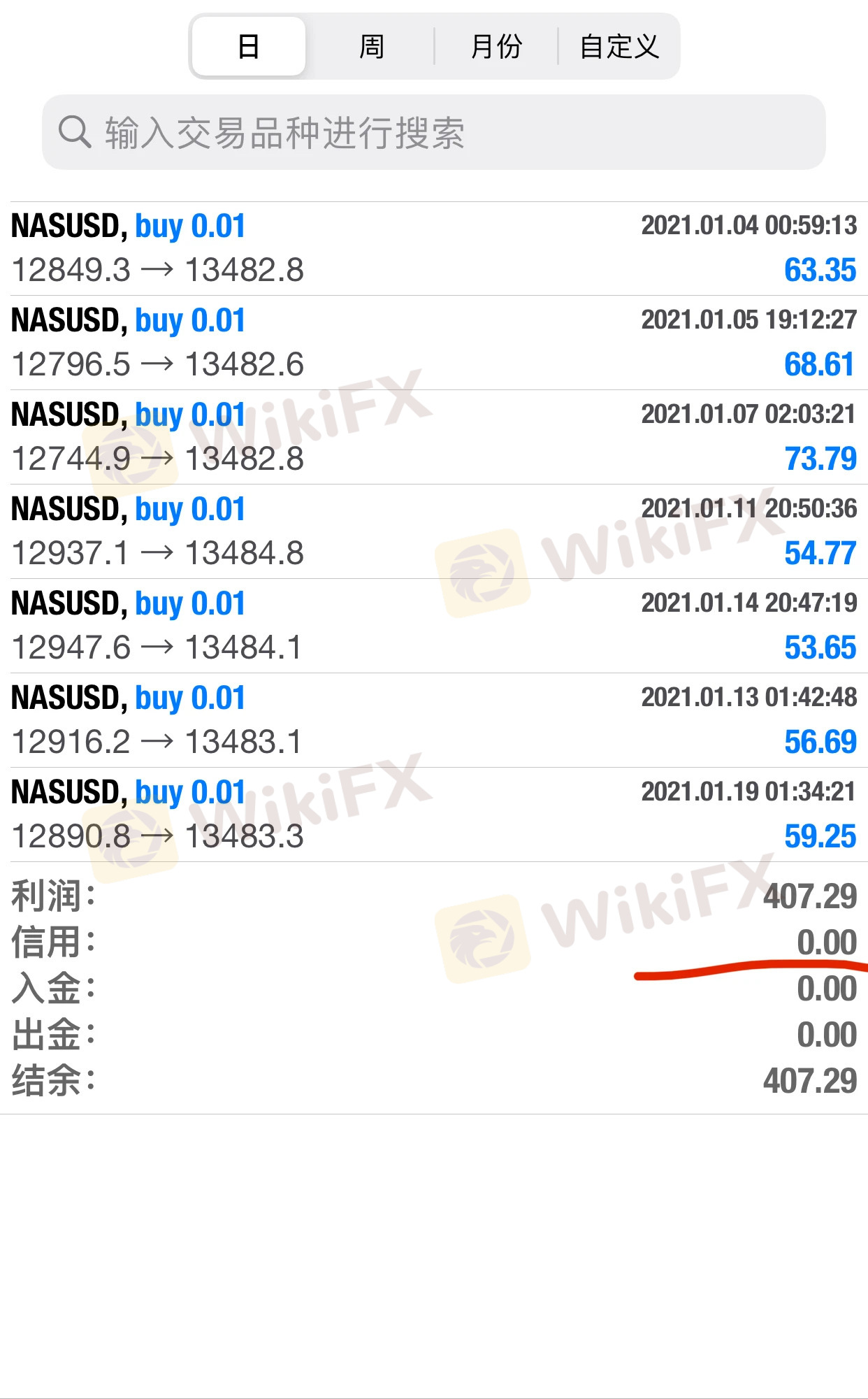The image size is (868, 1399).
Task: Tap the 输入交易品种进行搜索 search field
Action: [433, 132]
